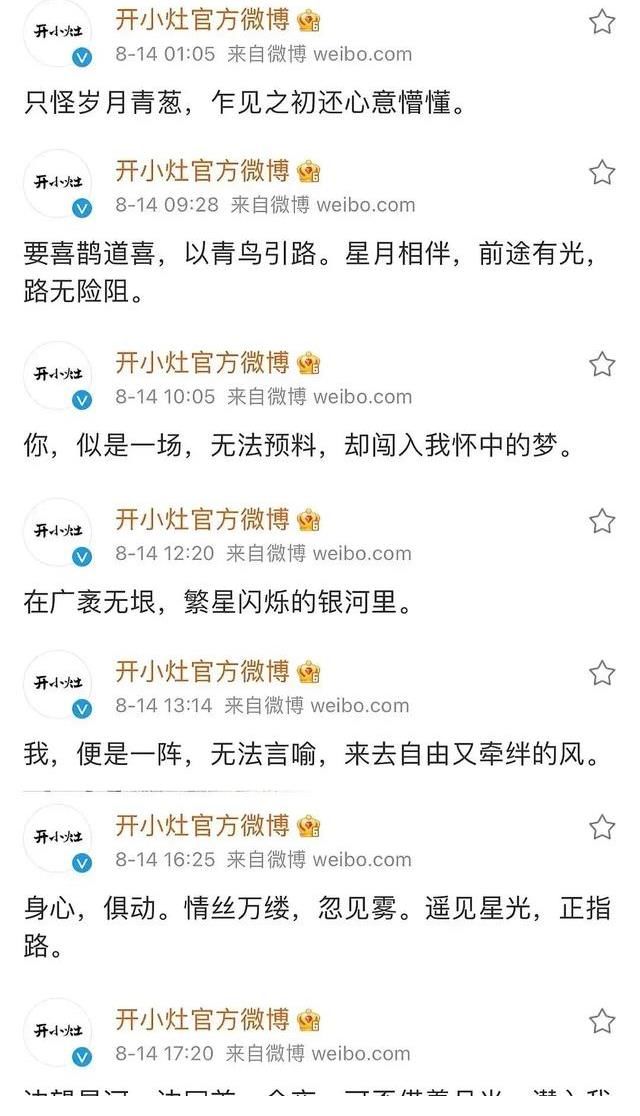Screen dimensions: 640x1116
Task: Tap the star on the 8-14 17:20 post
Action: pyautogui.click(x=602, y=1021)
